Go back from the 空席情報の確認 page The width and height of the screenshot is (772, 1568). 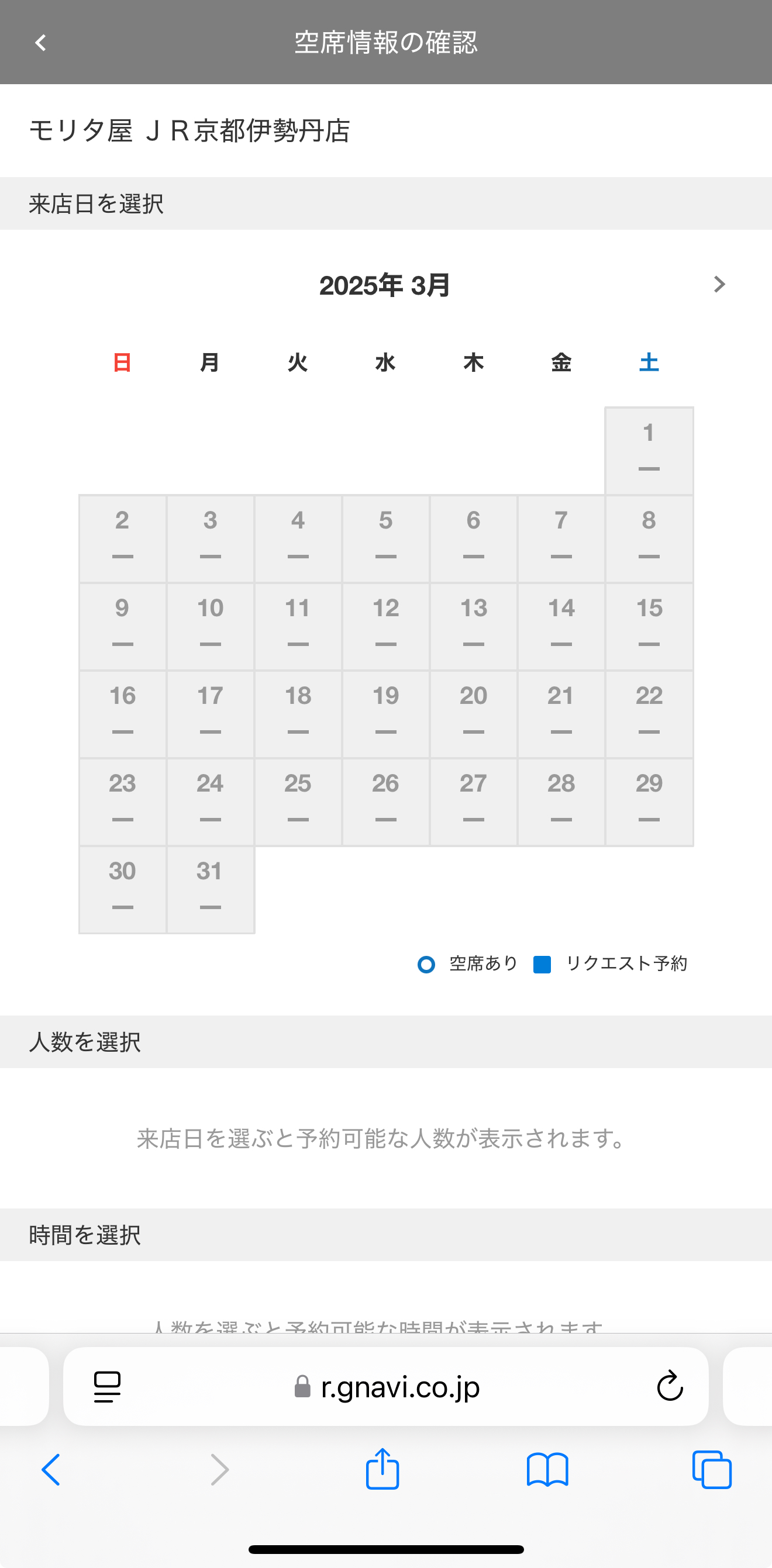click(x=40, y=43)
